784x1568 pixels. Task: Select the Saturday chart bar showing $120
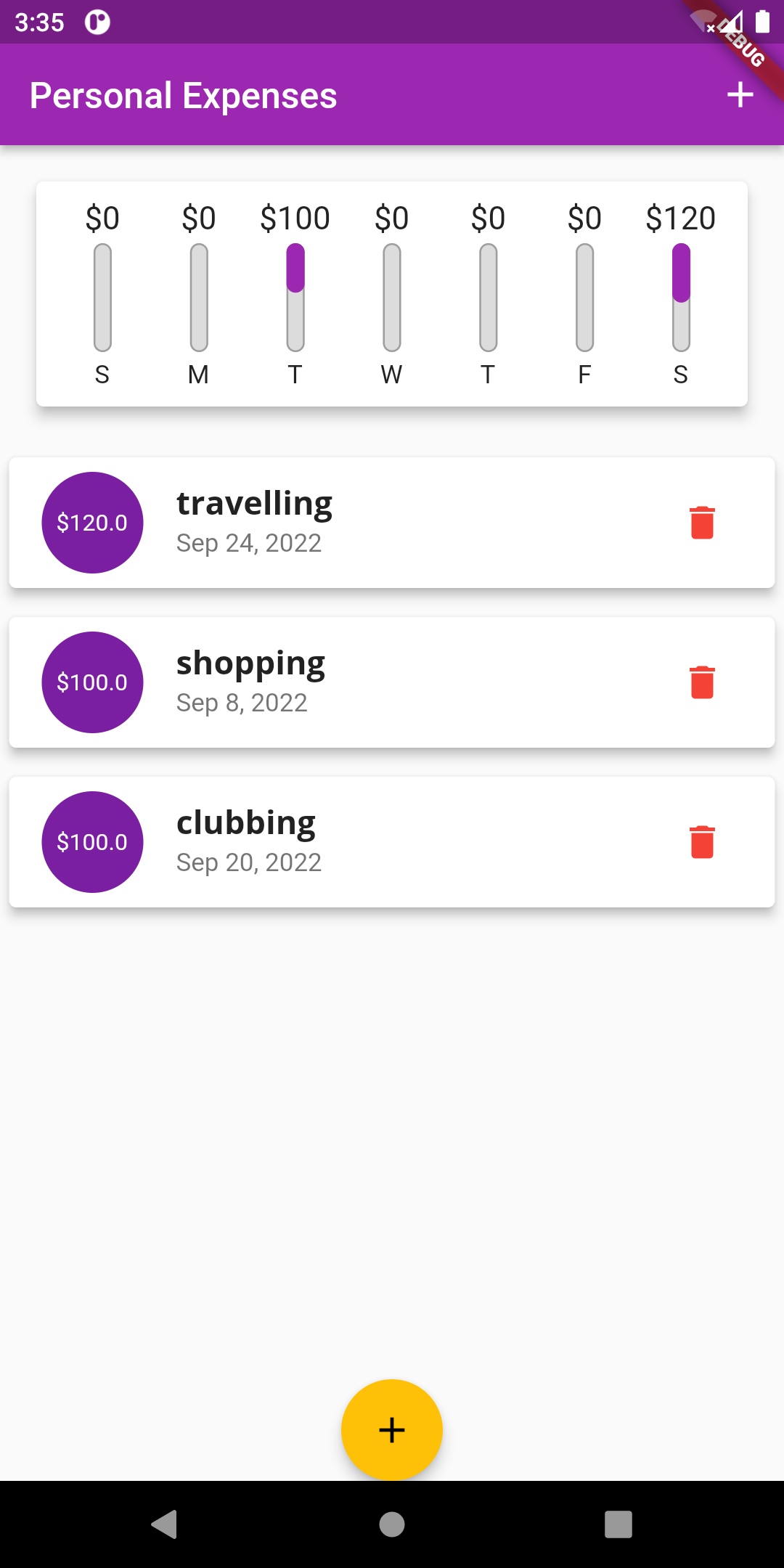(681, 298)
